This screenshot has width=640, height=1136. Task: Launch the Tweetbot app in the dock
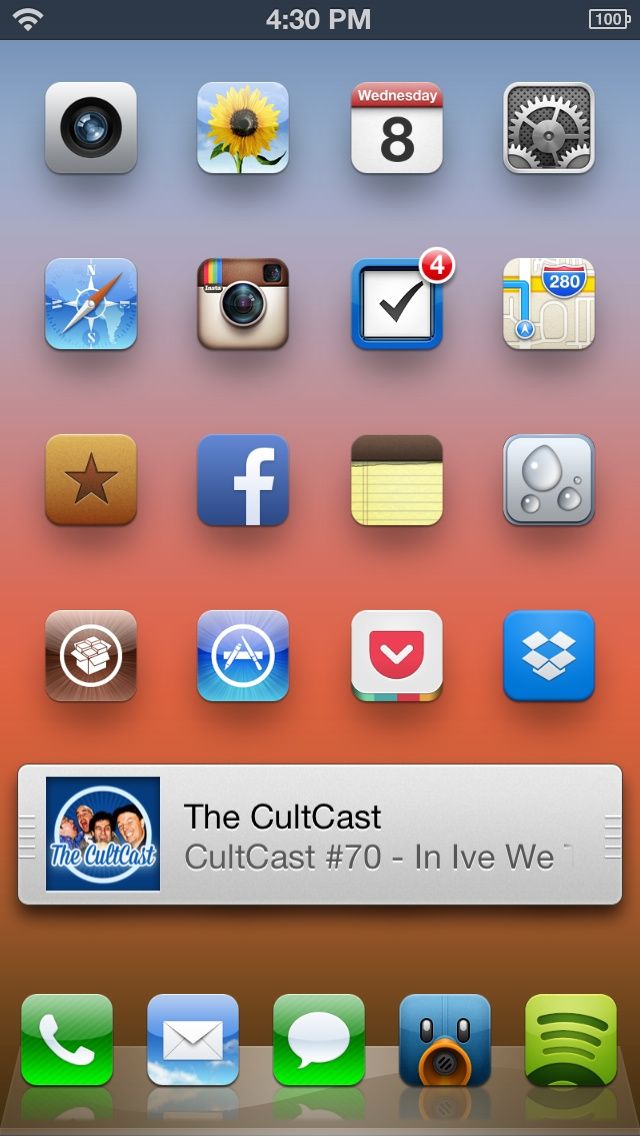[x=445, y=1040]
